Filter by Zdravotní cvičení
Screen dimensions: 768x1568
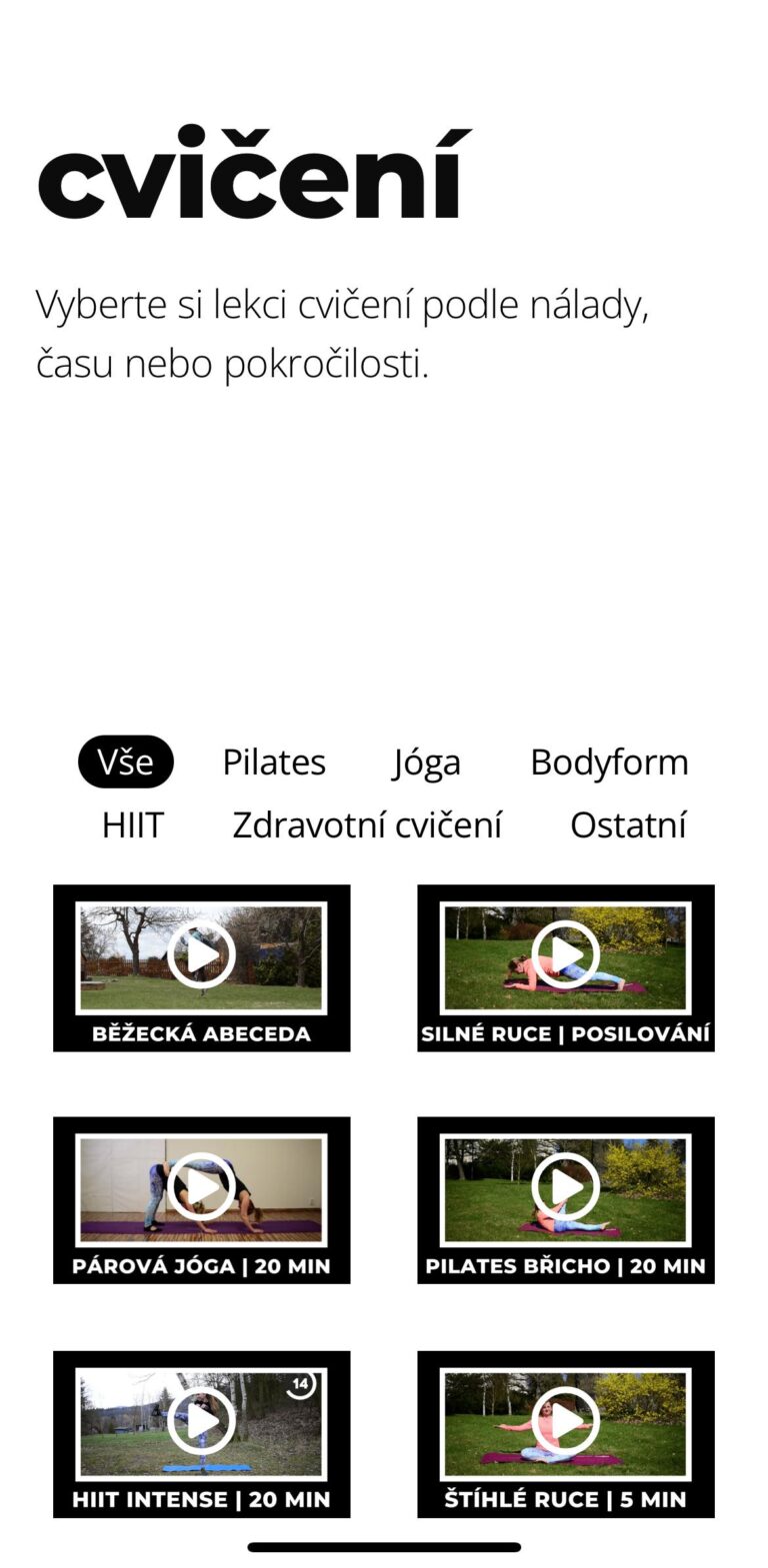(367, 825)
